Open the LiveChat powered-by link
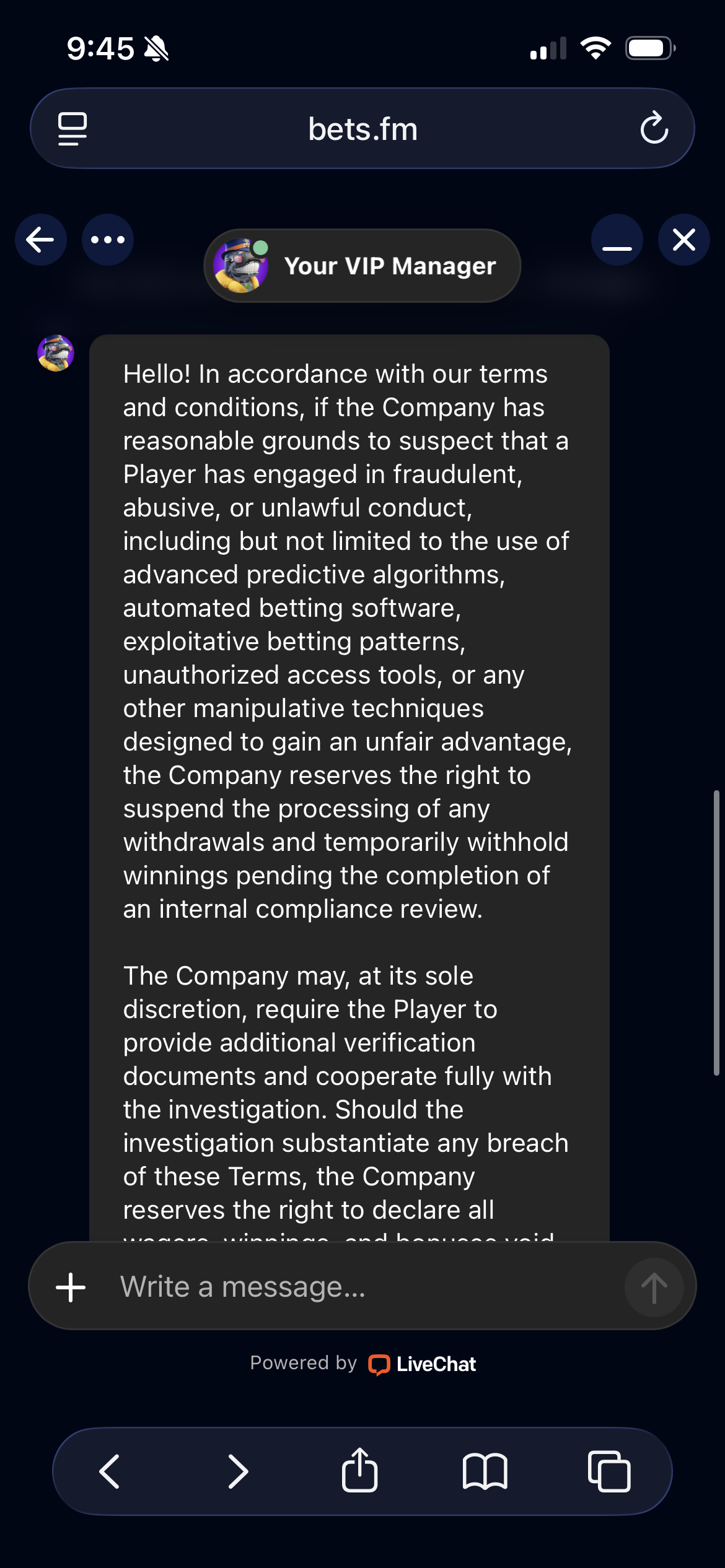Image resolution: width=725 pixels, height=1568 pixels. [x=423, y=1364]
